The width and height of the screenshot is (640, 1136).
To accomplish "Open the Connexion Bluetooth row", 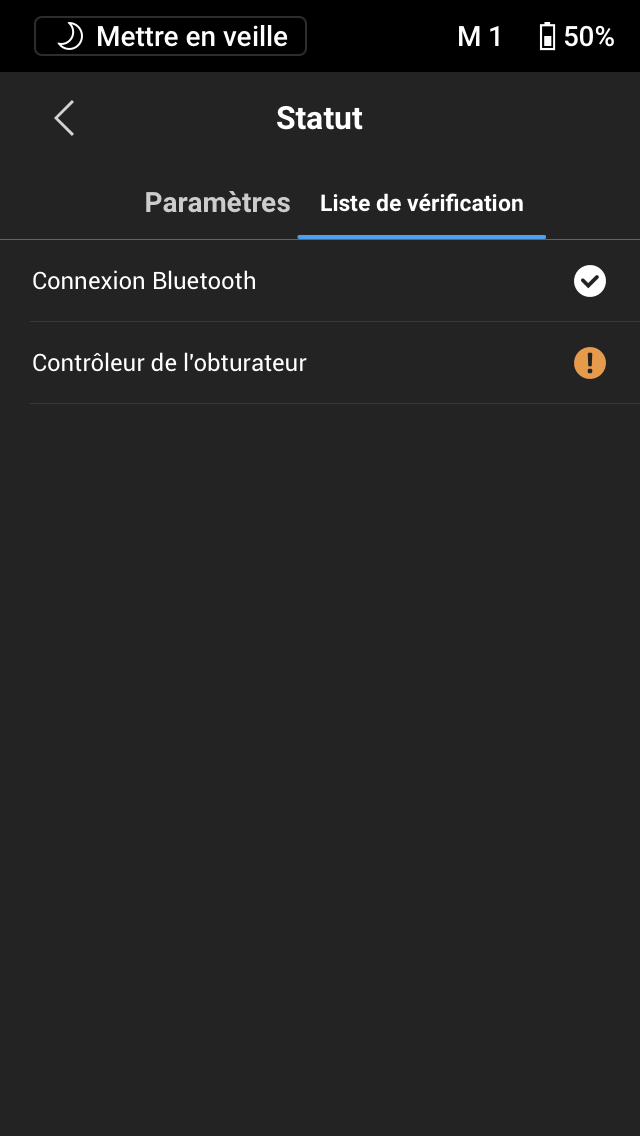I will [320, 281].
